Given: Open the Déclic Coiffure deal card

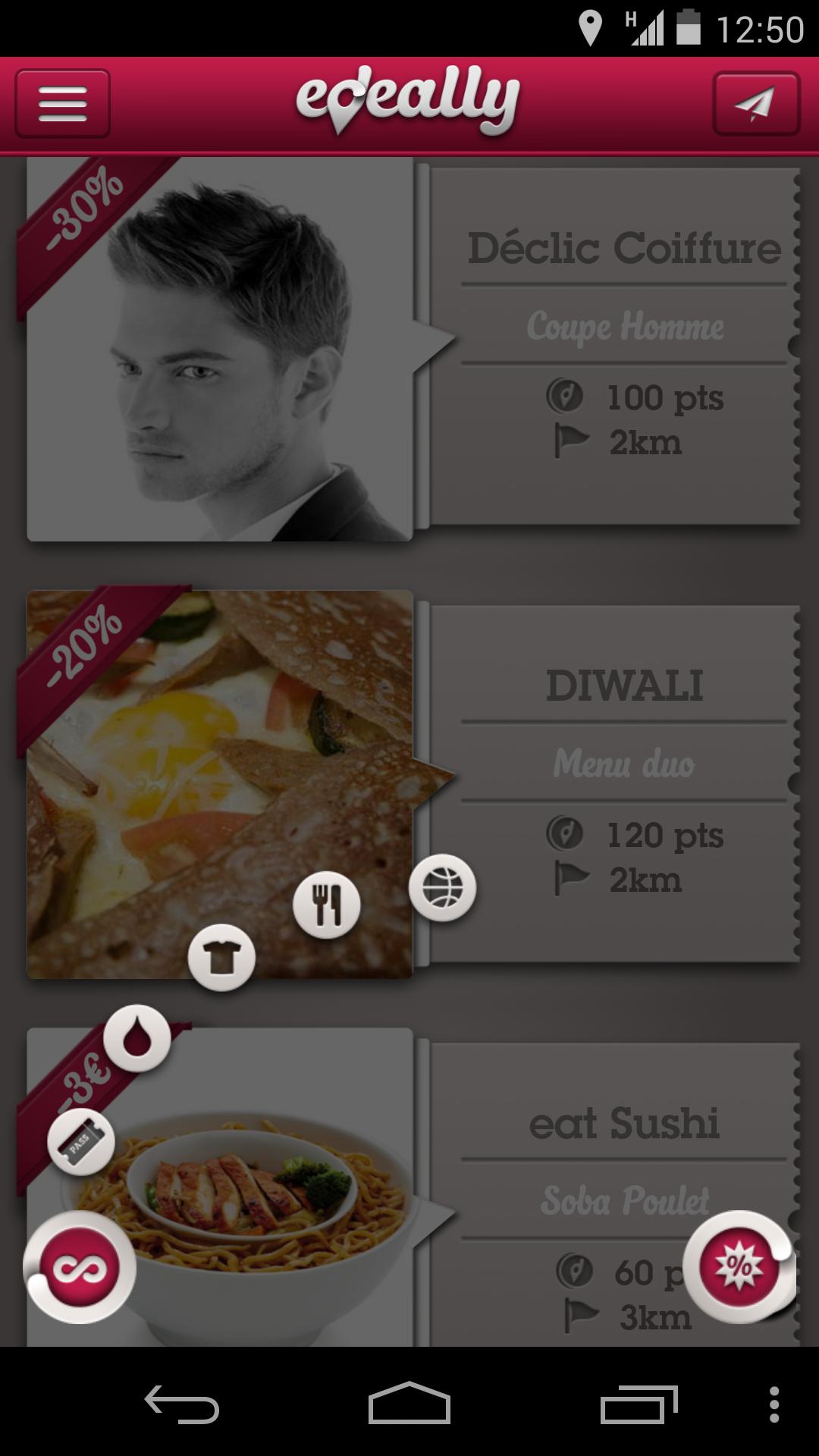Looking at the screenshot, I should 614,345.
